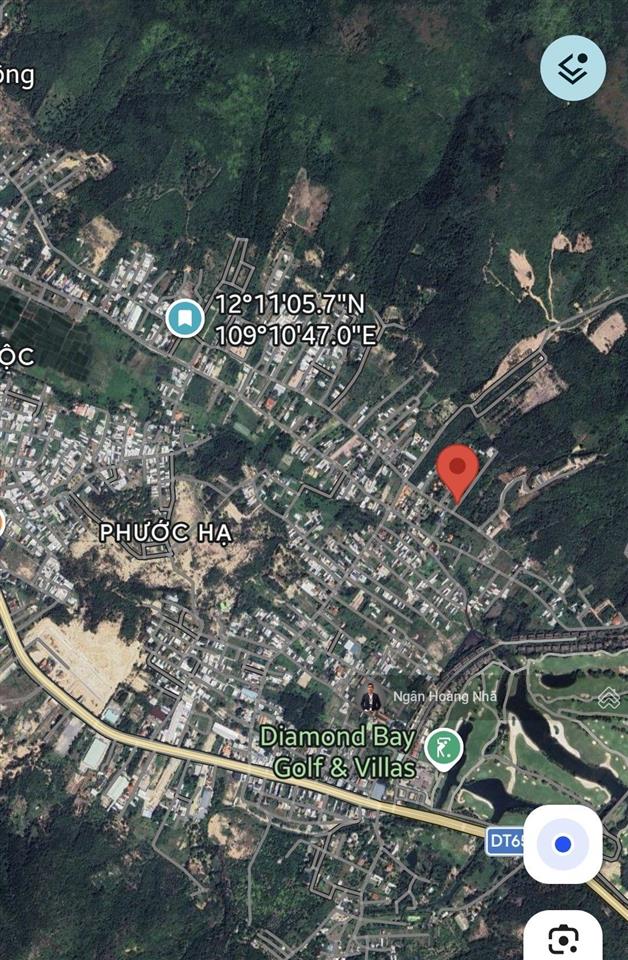Open the saved place bookmark marker
This screenshot has height=960, width=628.
click(x=185, y=319)
